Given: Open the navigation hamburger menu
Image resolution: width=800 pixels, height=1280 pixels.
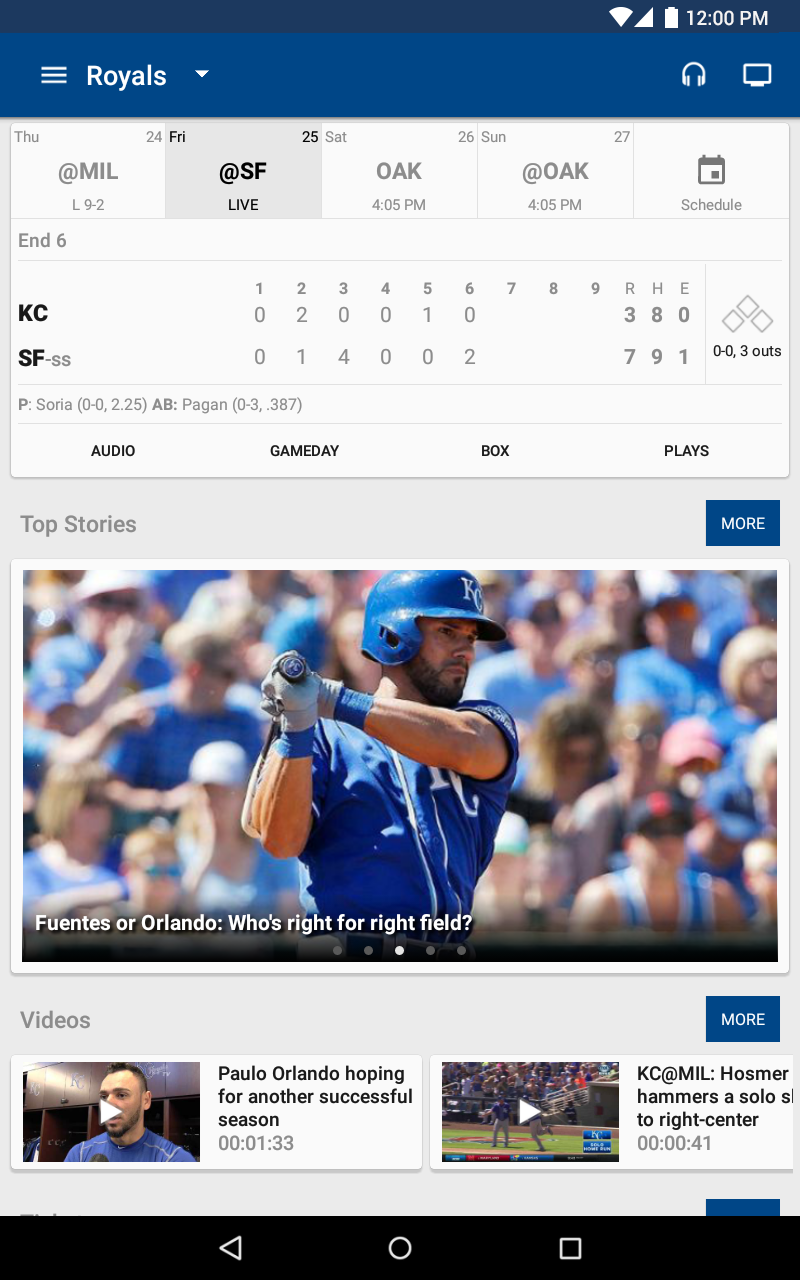Looking at the screenshot, I should pos(53,74).
